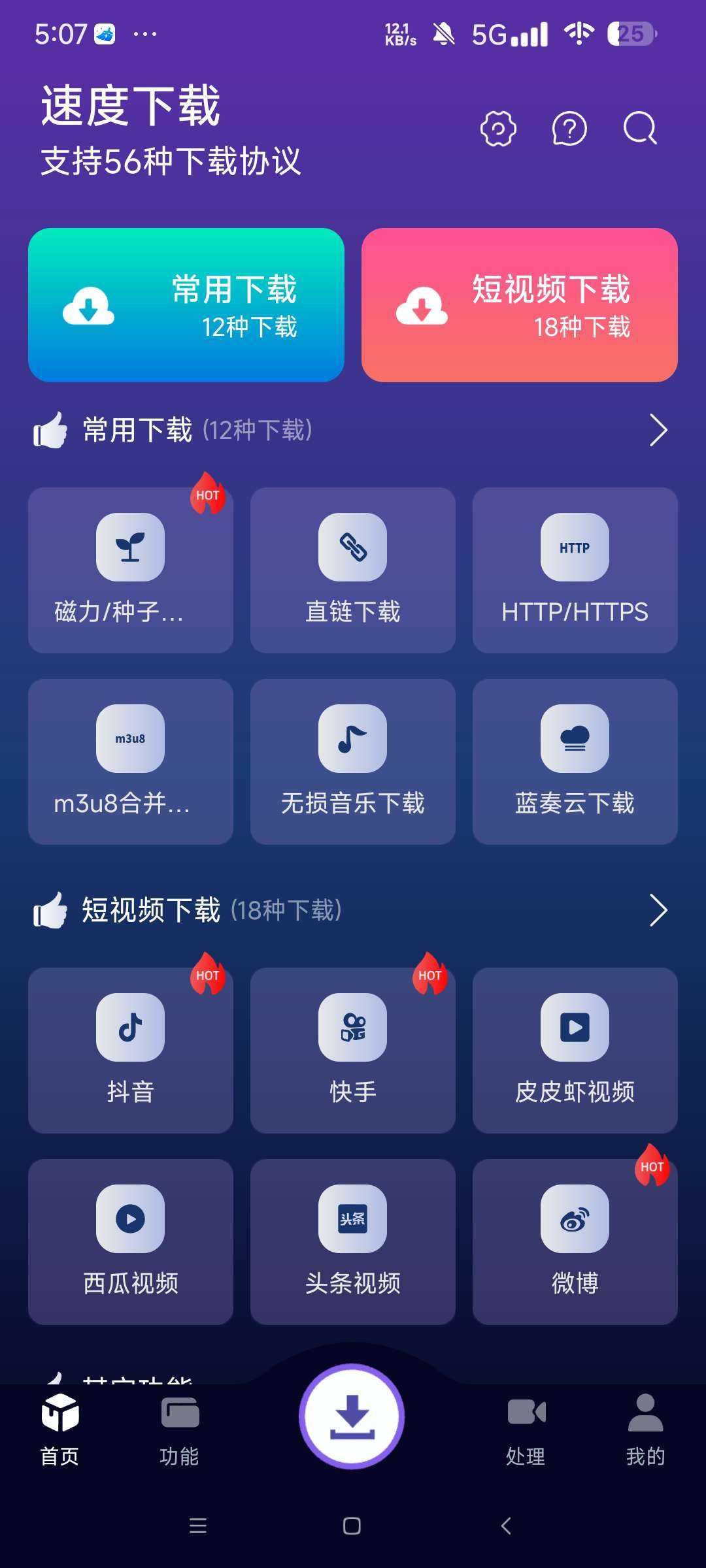Open the help question mark icon
This screenshot has width=706, height=1568.
coord(569,128)
